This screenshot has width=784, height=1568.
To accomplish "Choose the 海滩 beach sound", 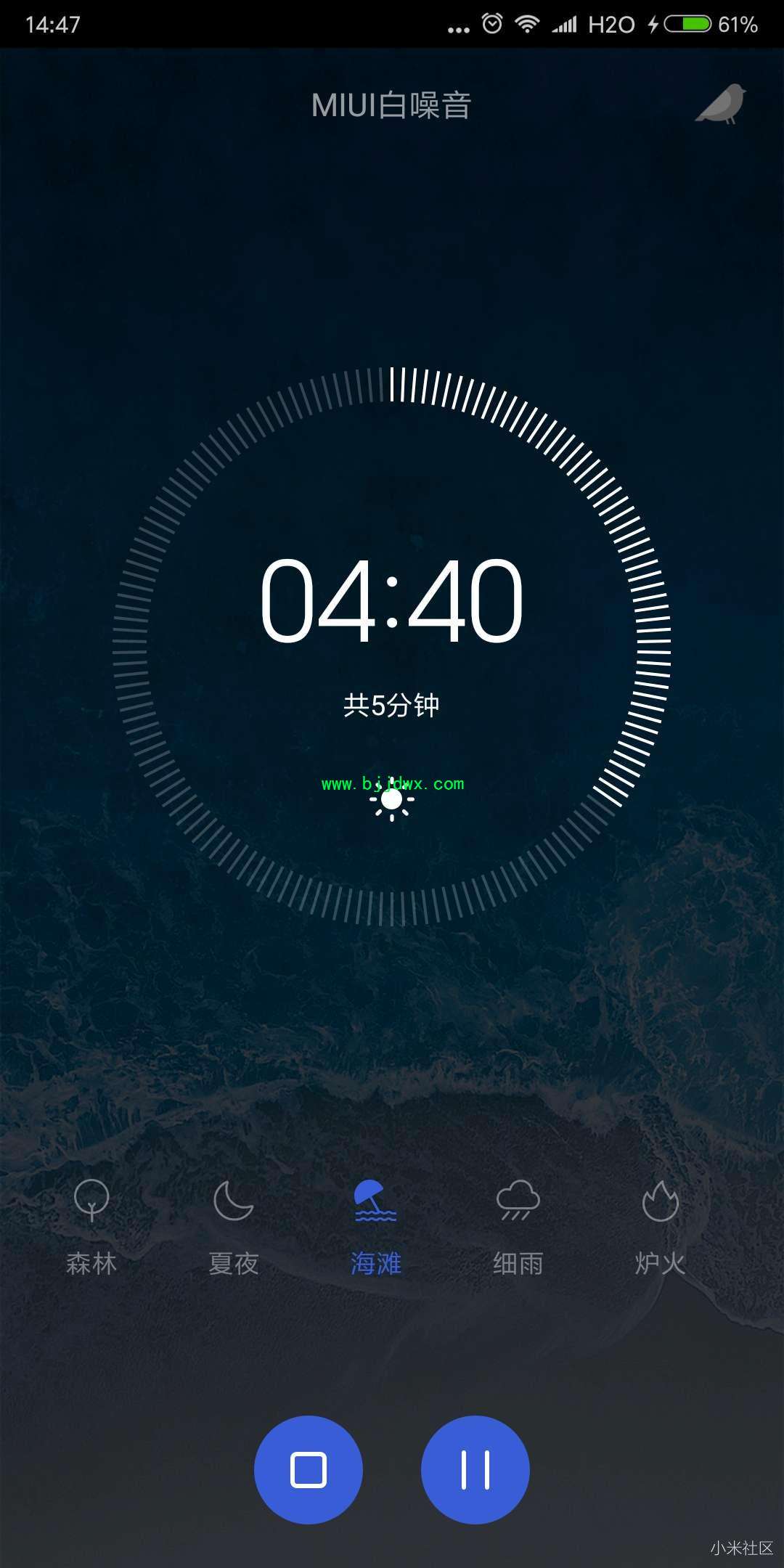I will (x=376, y=1228).
